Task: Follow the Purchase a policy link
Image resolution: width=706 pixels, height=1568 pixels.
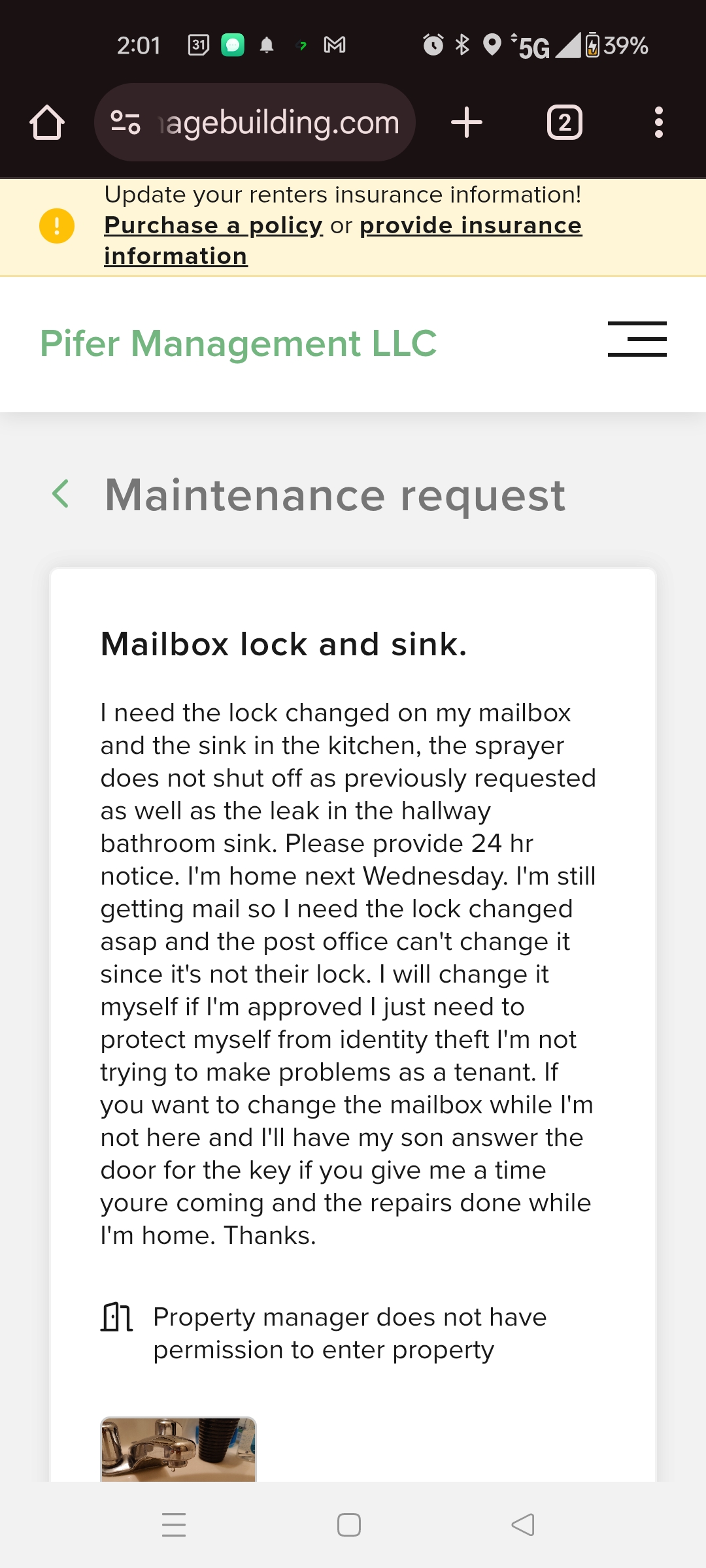Action: 213,225
